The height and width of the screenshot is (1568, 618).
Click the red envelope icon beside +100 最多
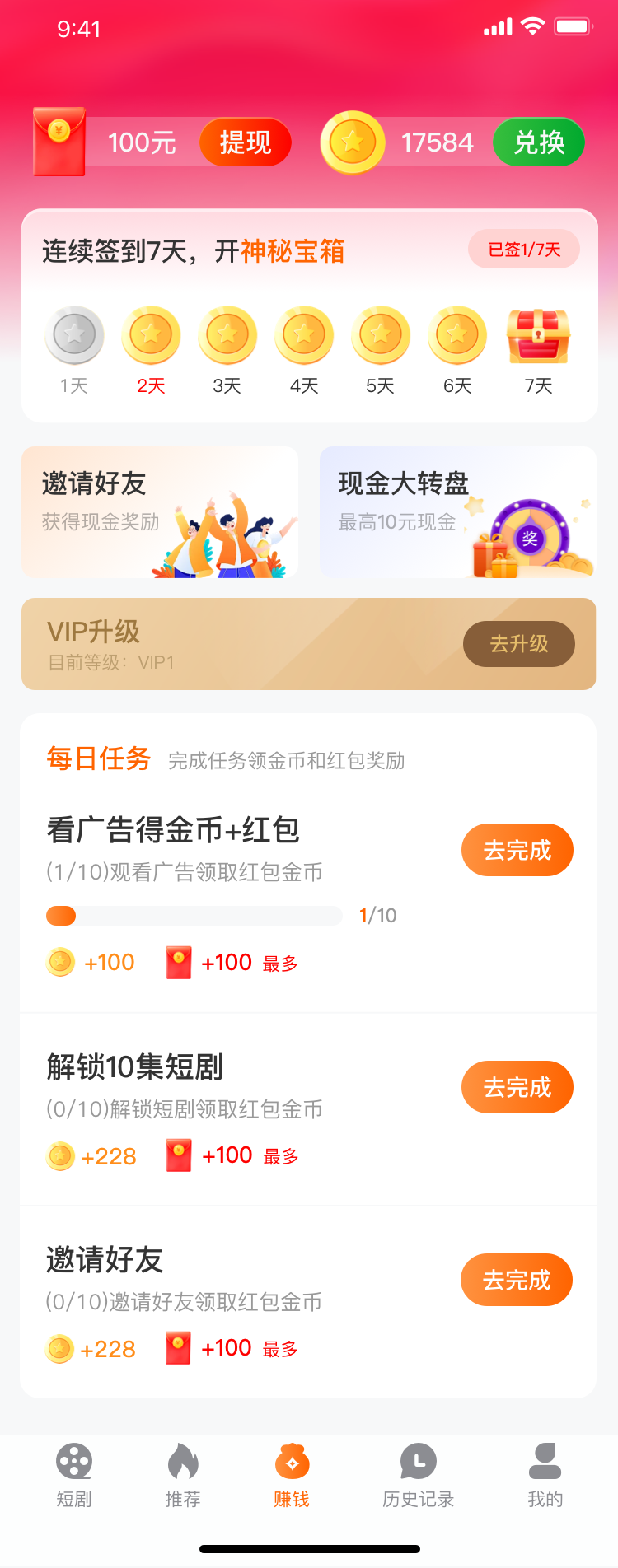(x=178, y=962)
